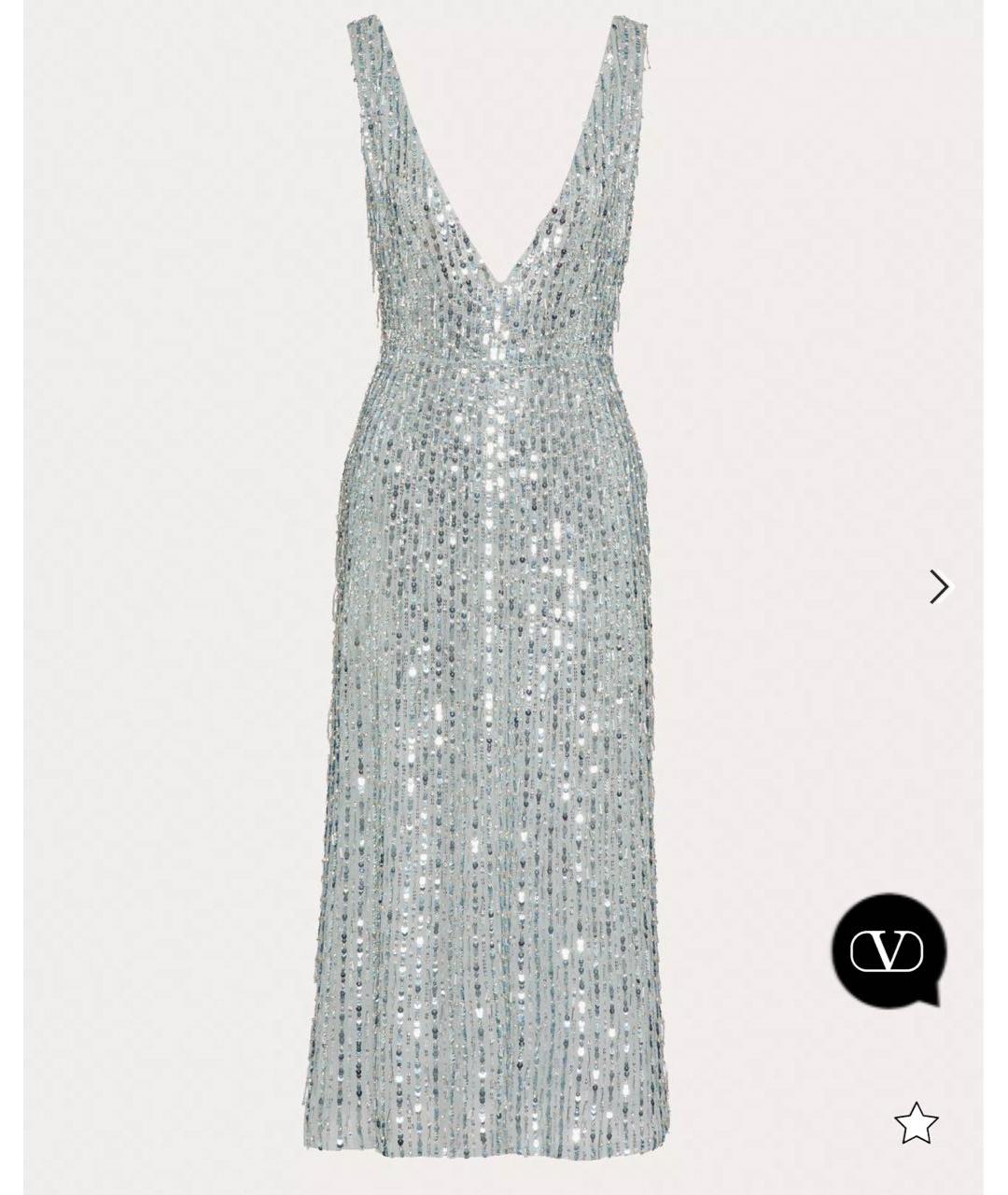1008x1195 pixels.
Task: Add the dress to wishlist star
Action: pos(916,1123)
